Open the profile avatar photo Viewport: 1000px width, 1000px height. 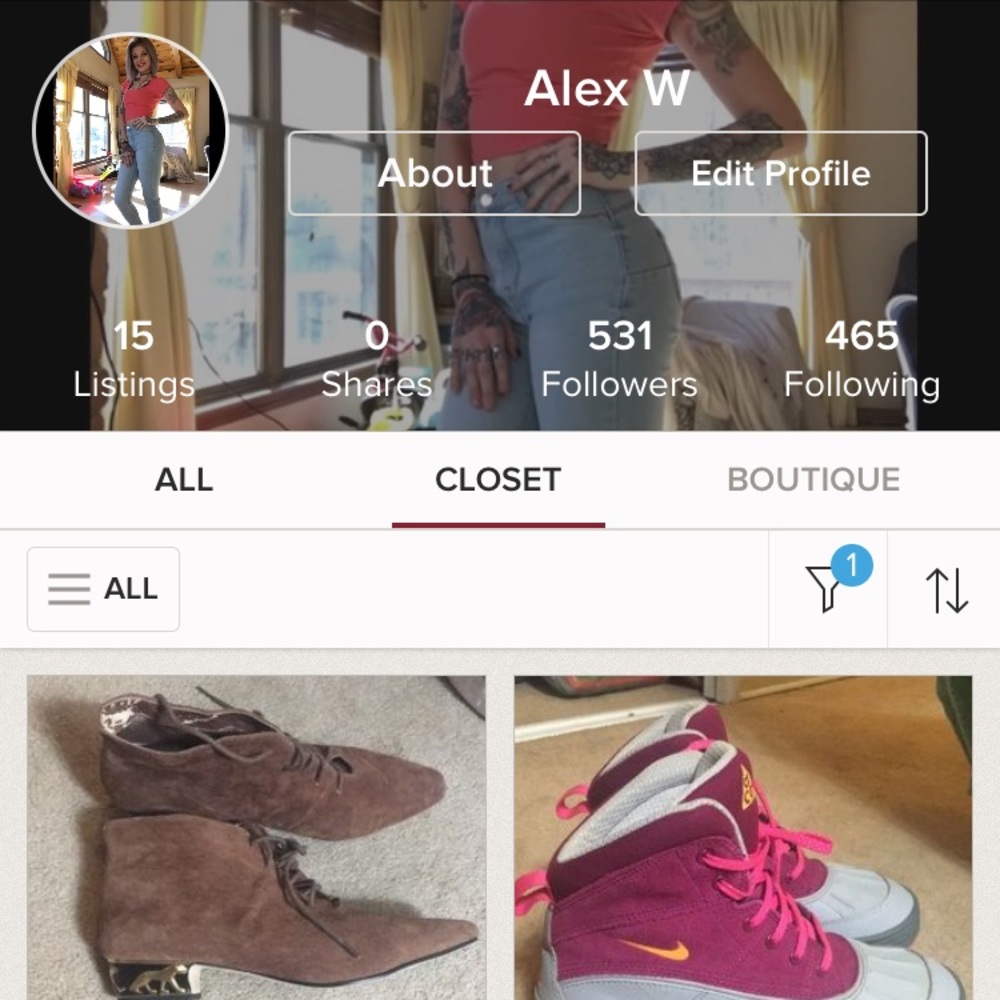click(131, 131)
